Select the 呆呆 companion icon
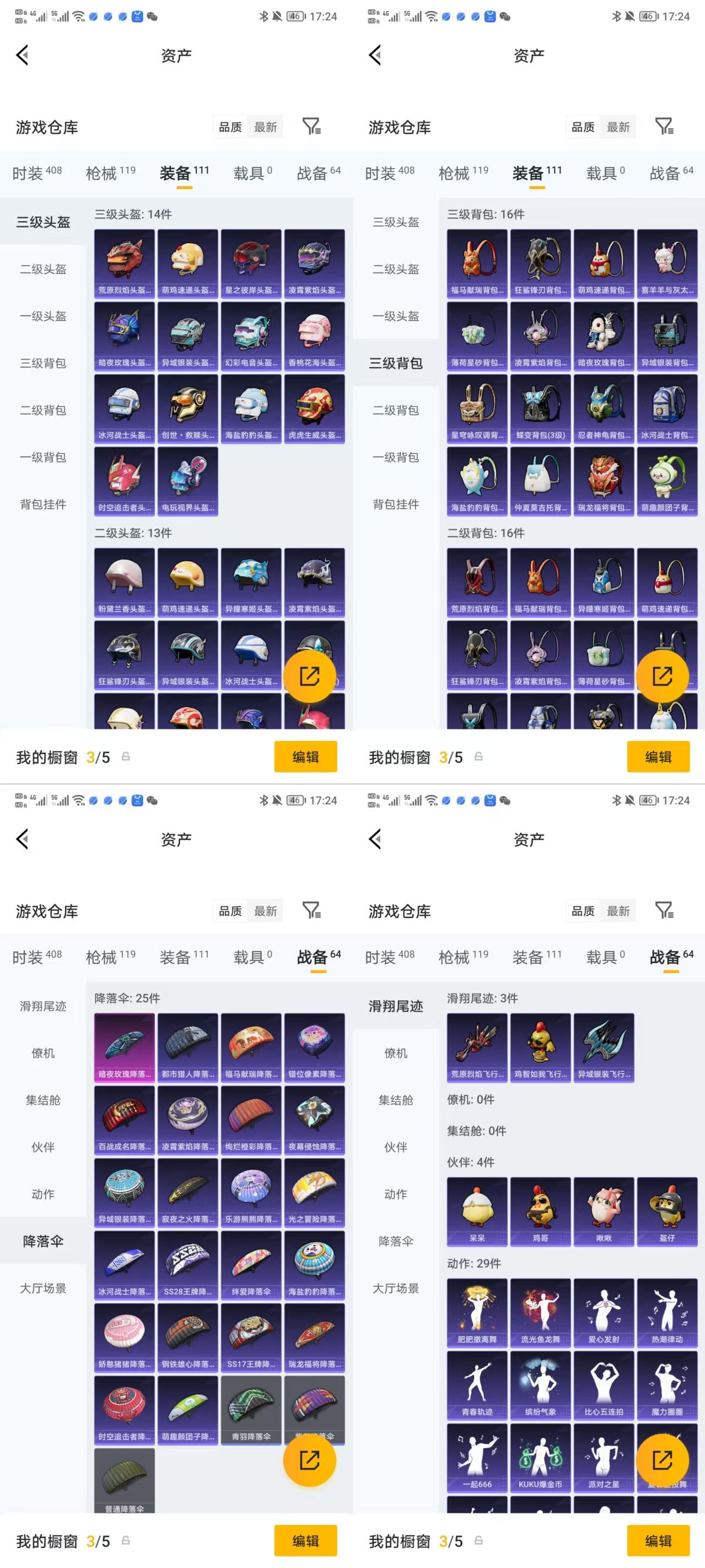 (x=477, y=1211)
